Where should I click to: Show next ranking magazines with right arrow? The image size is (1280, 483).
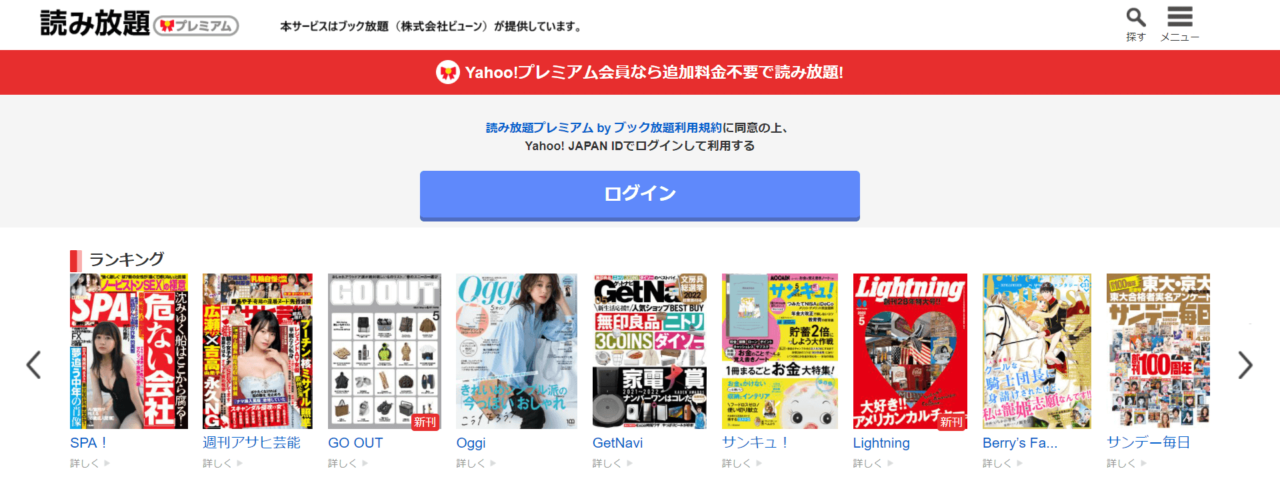(x=1245, y=365)
